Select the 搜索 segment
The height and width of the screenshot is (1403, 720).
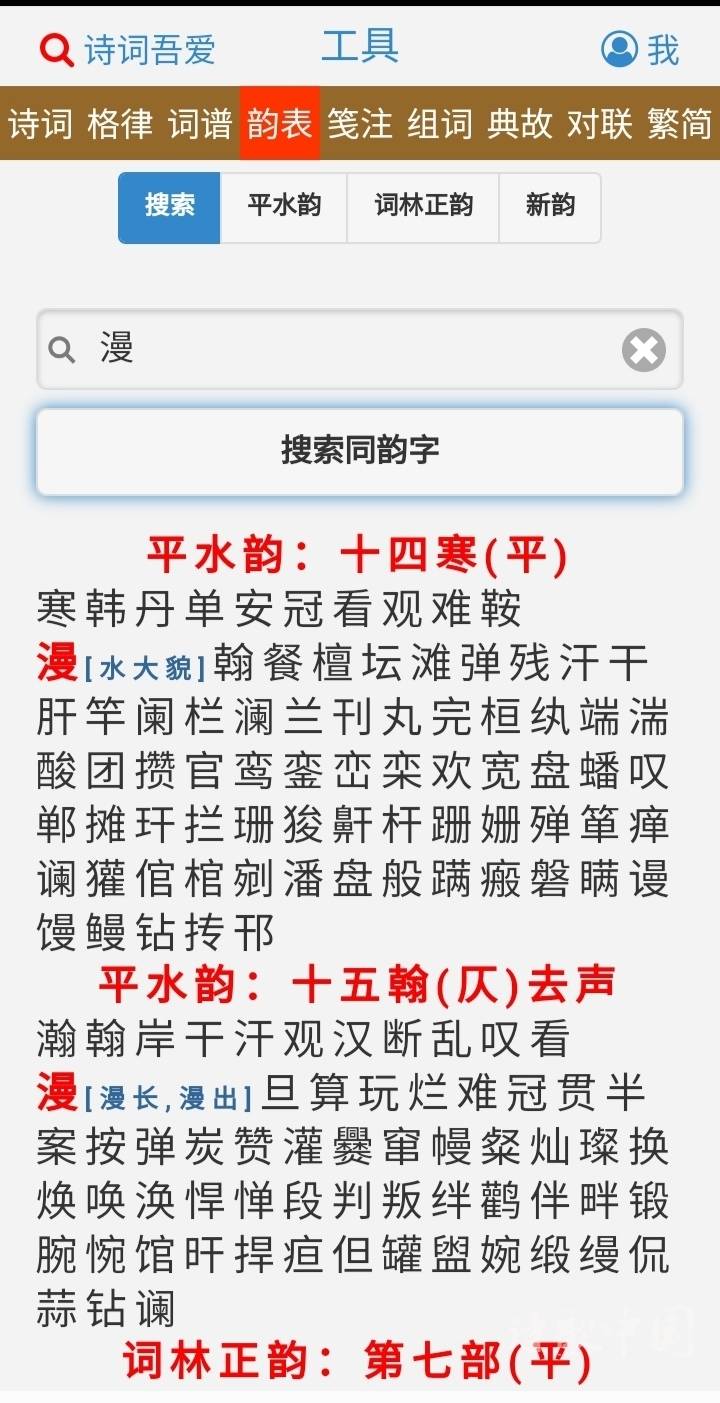click(169, 207)
